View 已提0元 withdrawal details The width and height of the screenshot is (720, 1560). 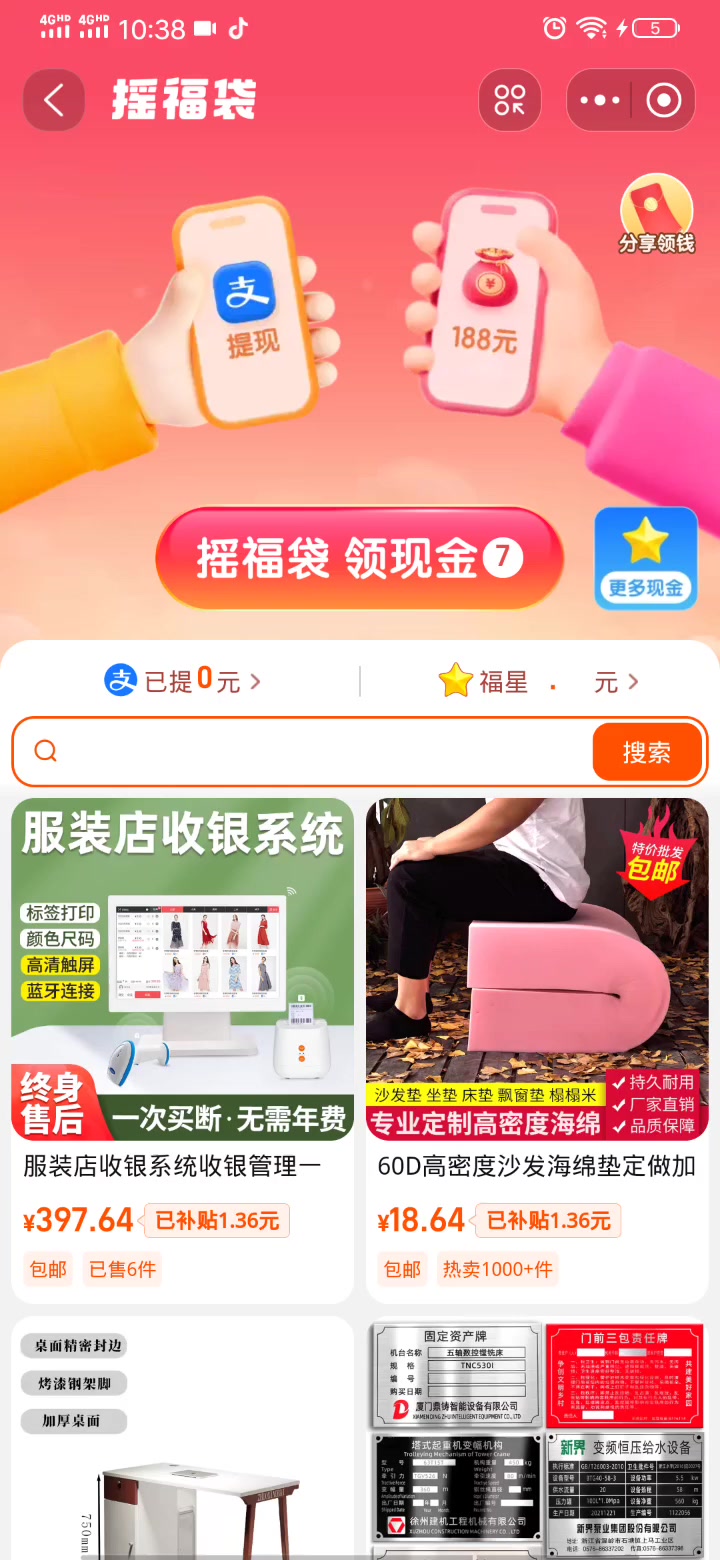pyautogui.click(x=184, y=682)
